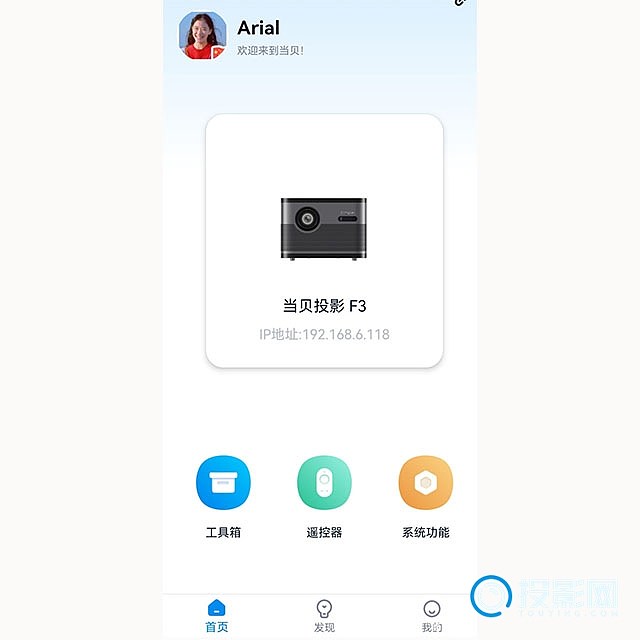
Task: Open the 当贝投影 F3 device card
Action: [x=324, y=241]
